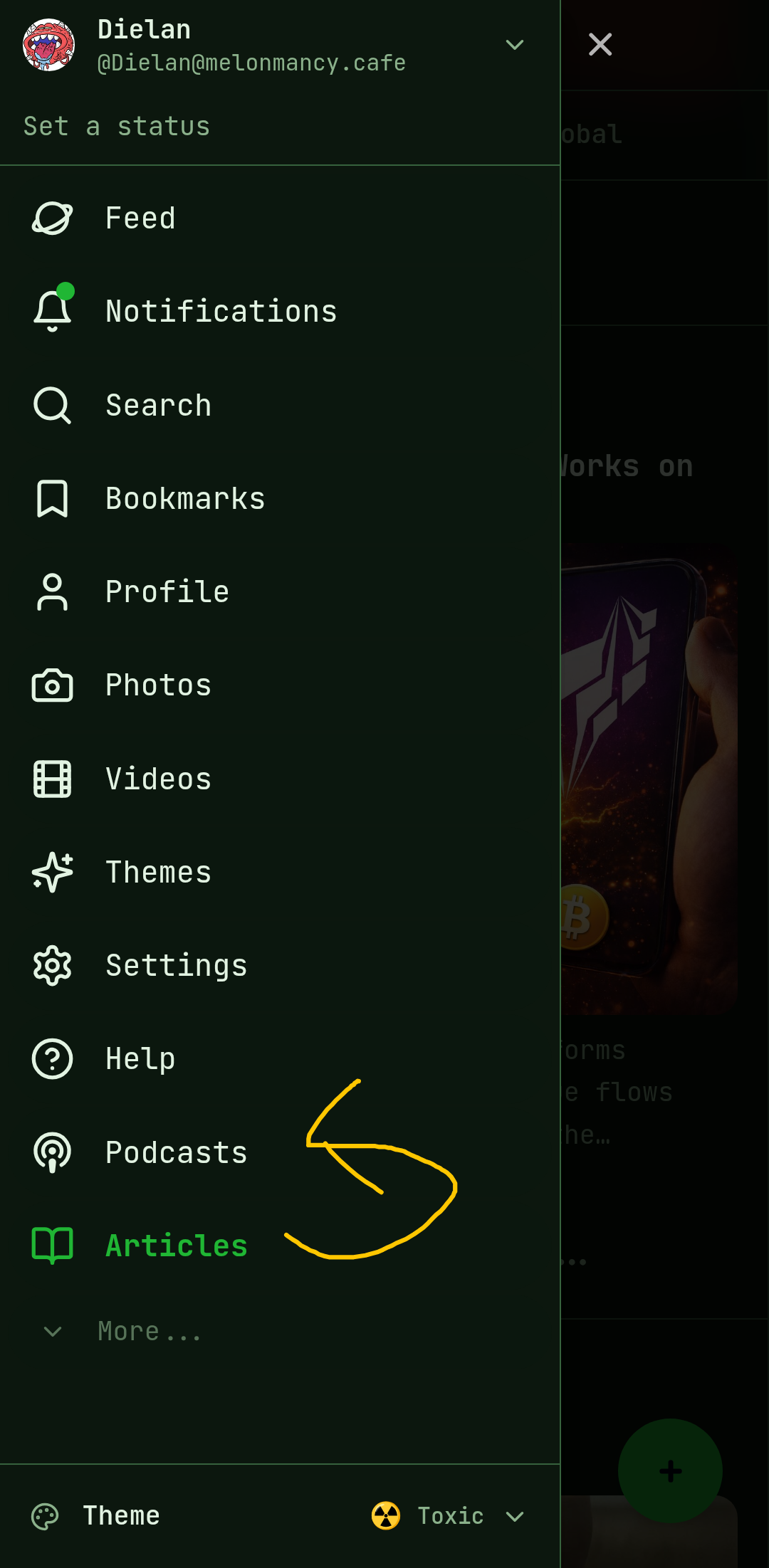Open Notifications

click(221, 312)
